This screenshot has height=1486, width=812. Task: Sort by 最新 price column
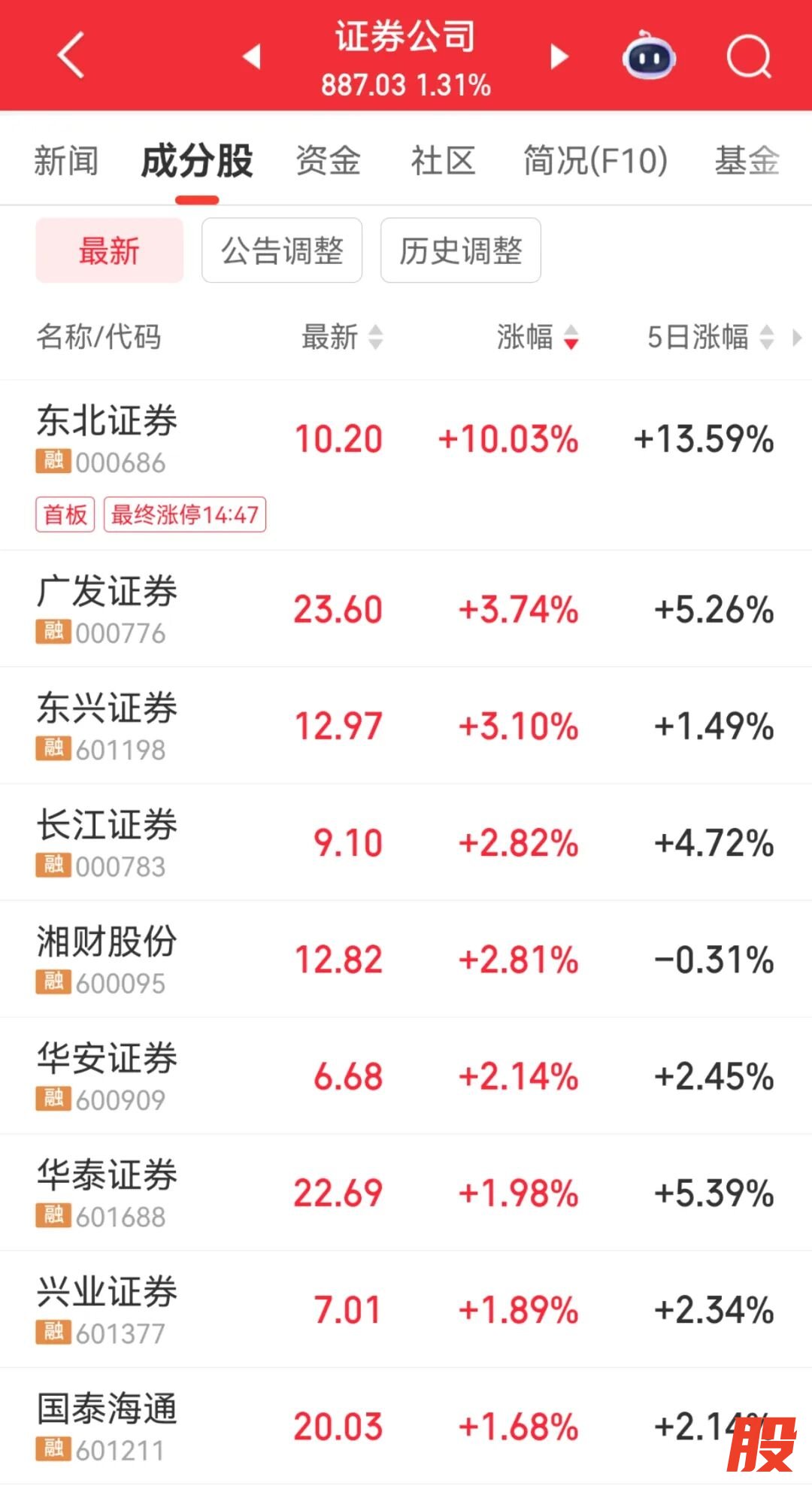pos(341,337)
